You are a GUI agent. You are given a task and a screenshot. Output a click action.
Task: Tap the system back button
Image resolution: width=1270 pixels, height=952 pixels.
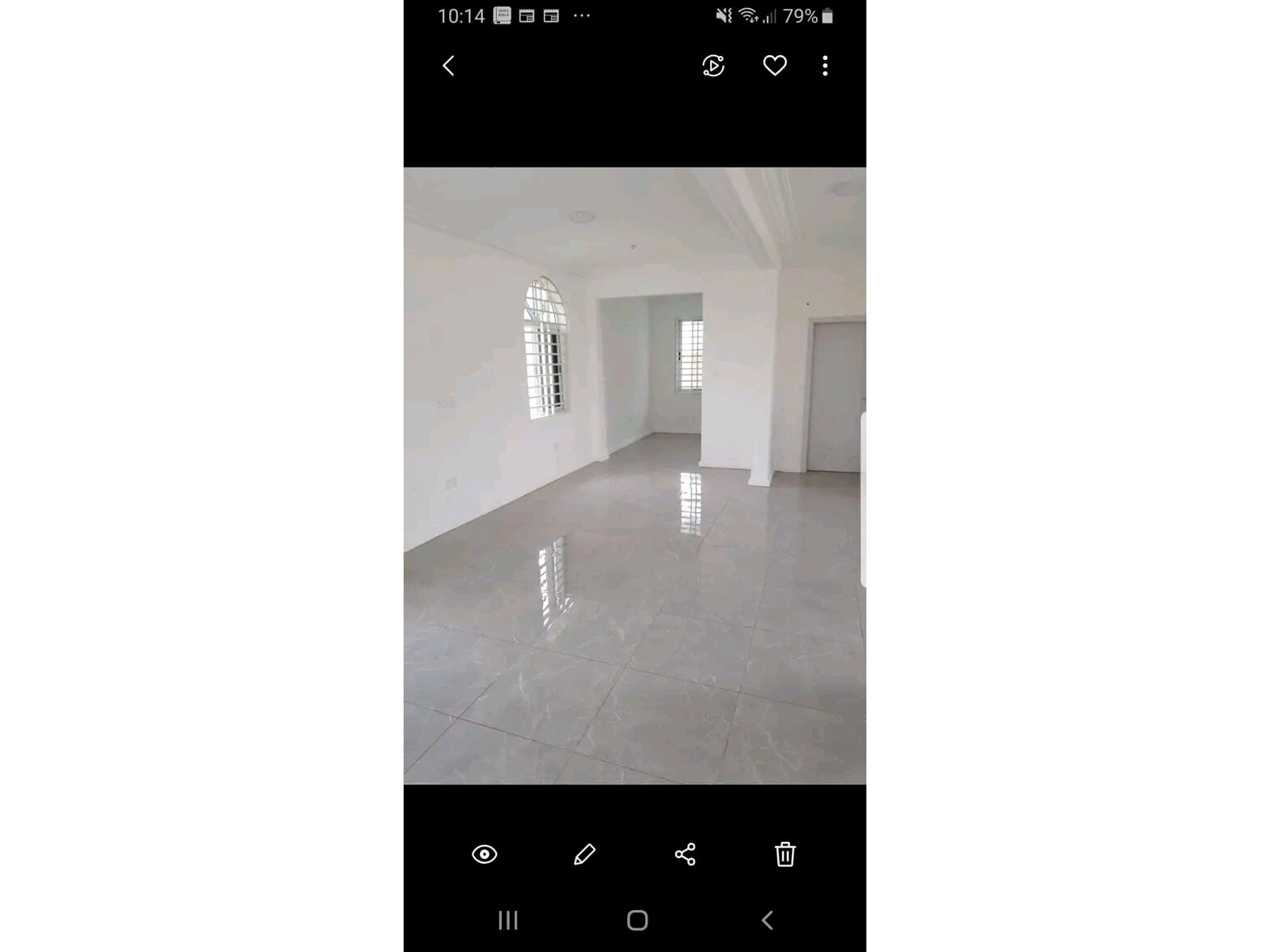pos(768,920)
